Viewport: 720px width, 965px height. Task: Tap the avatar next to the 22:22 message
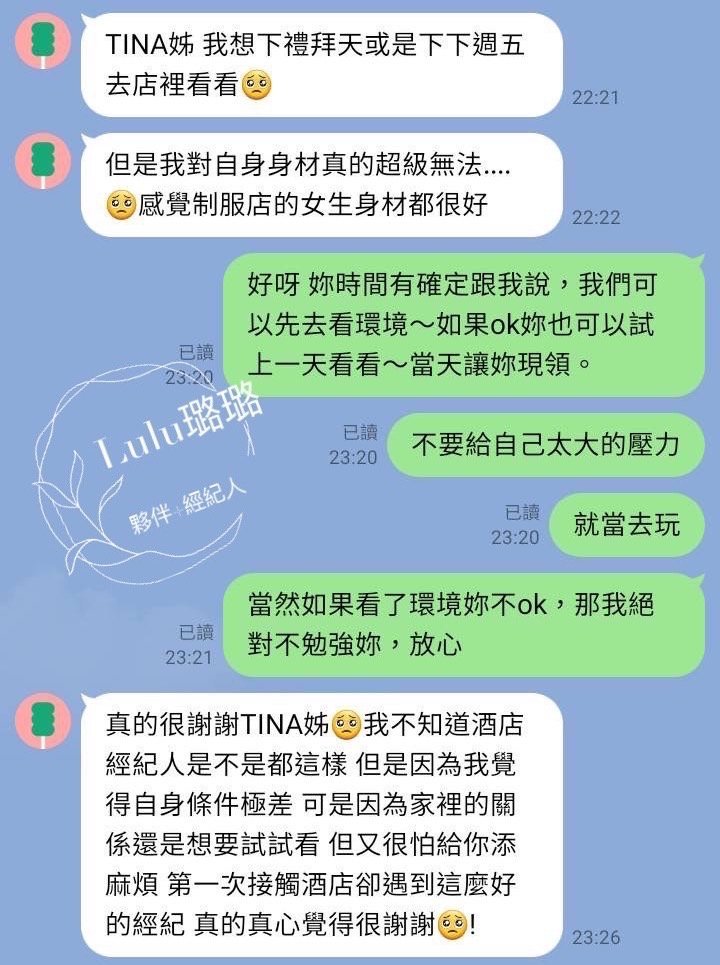coord(44,161)
